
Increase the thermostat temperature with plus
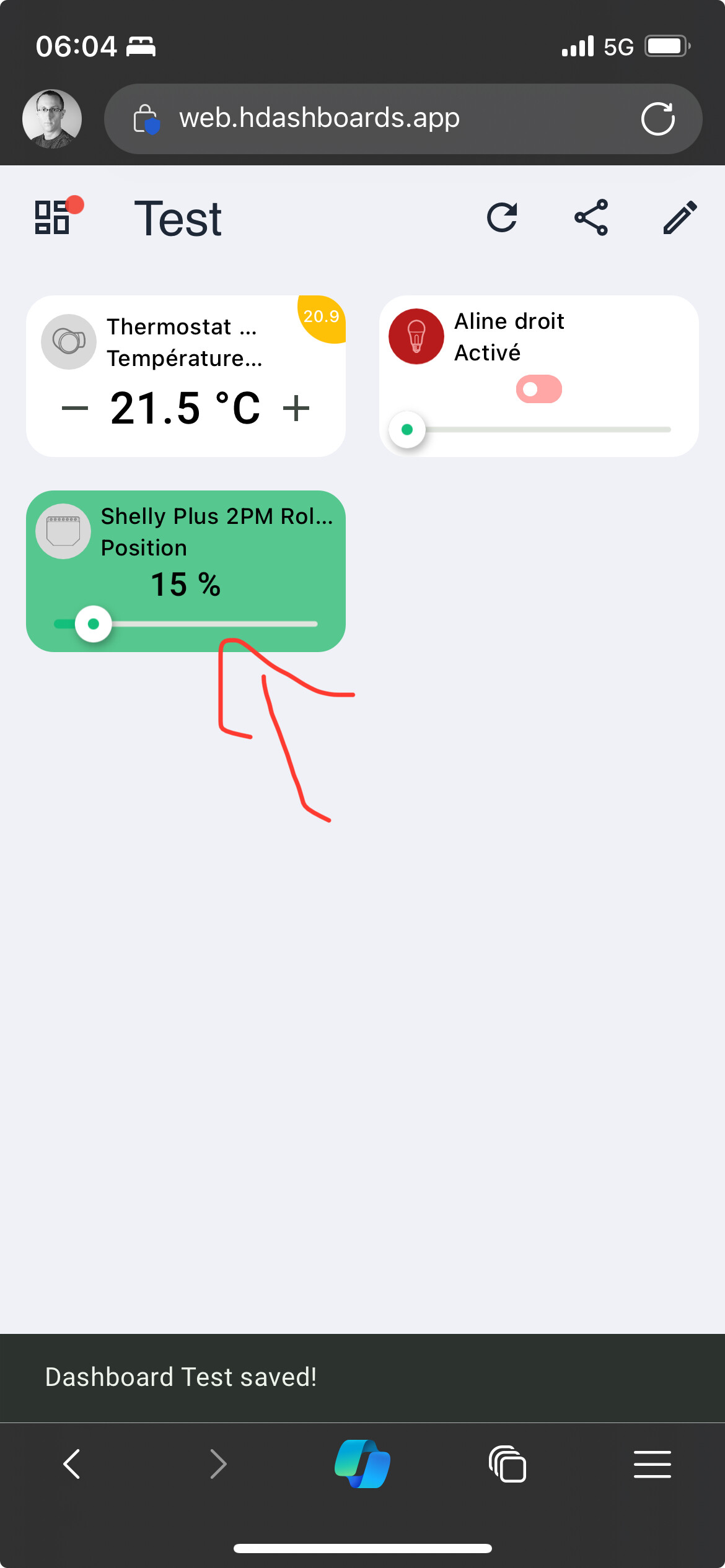[x=296, y=408]
